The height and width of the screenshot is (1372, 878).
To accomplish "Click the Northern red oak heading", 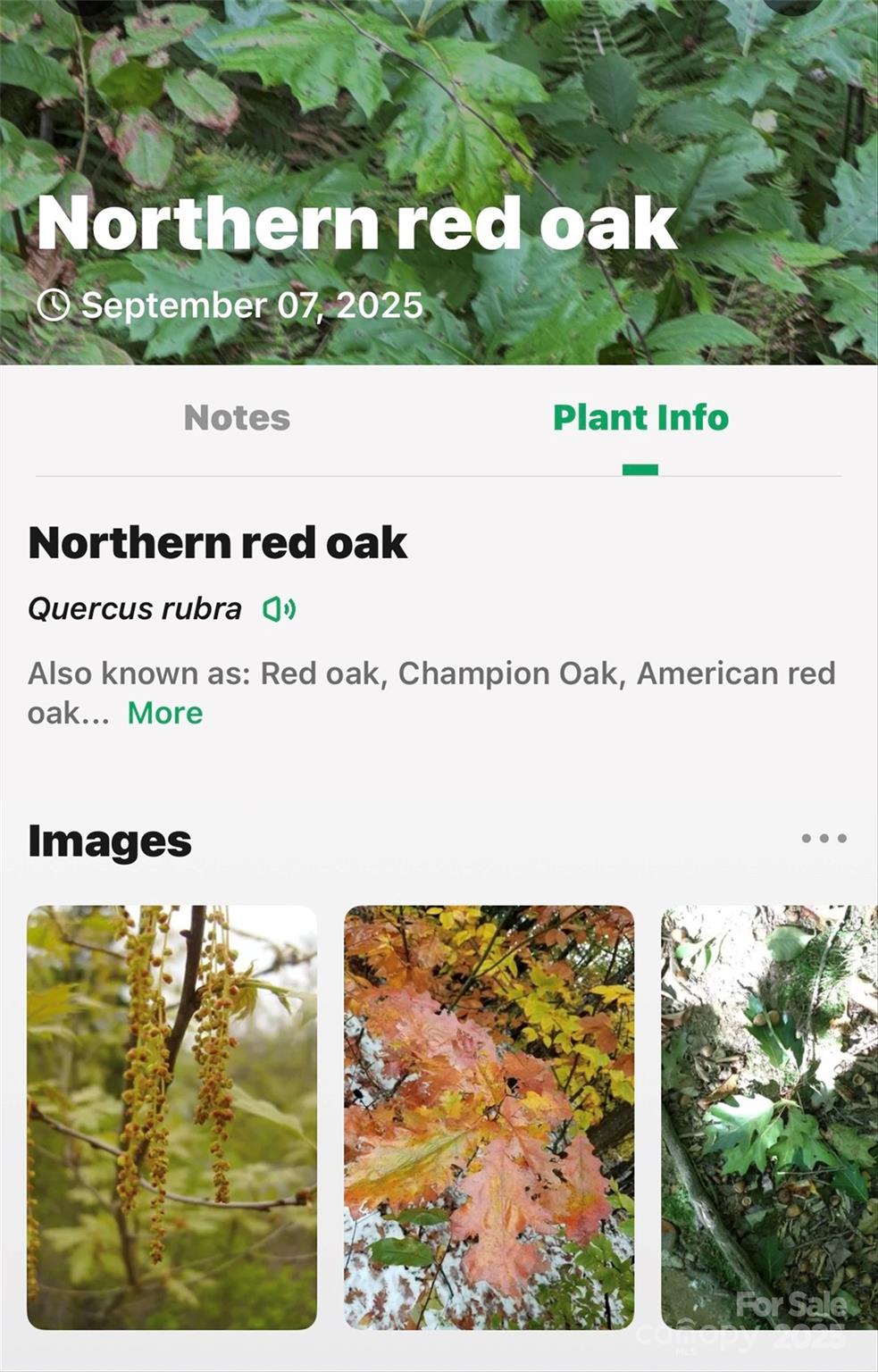I will tap(218, 542).
